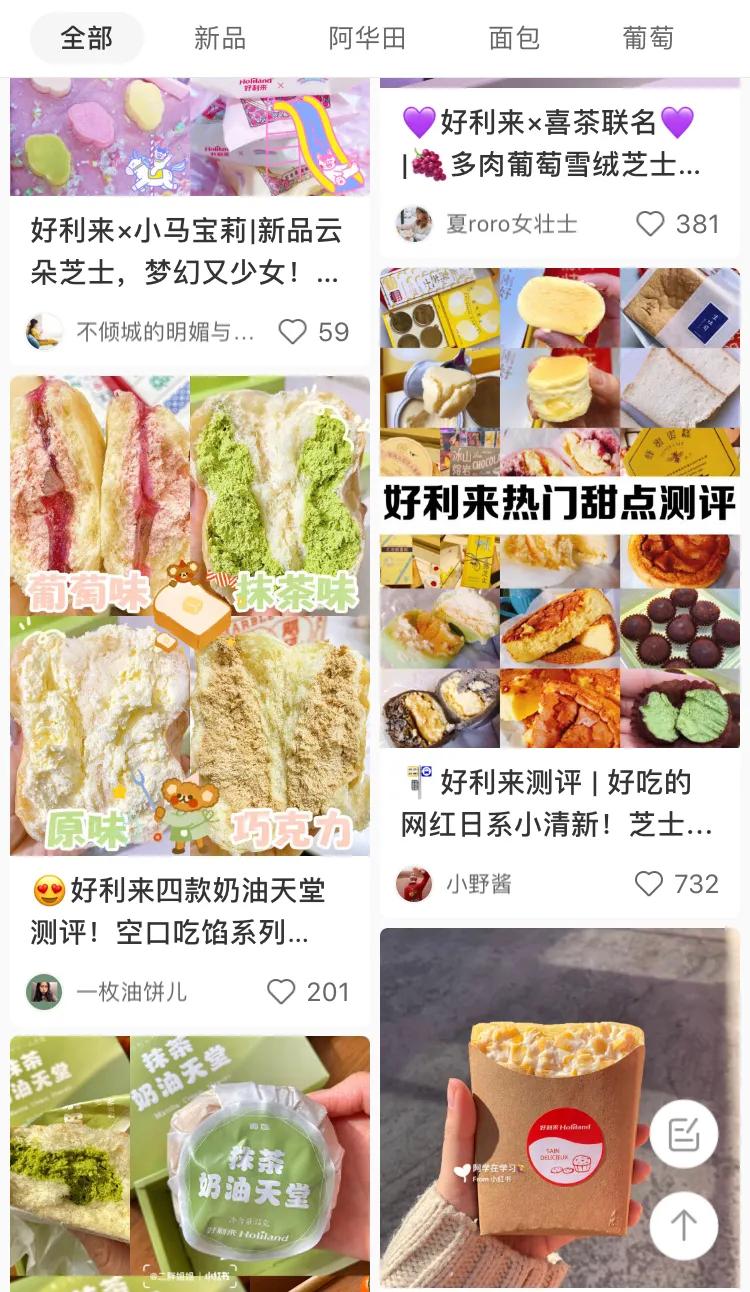Viewport: 750px width, 1292px height.
Task: Switch to the 葡萄 tab
Action: point(648,38)
